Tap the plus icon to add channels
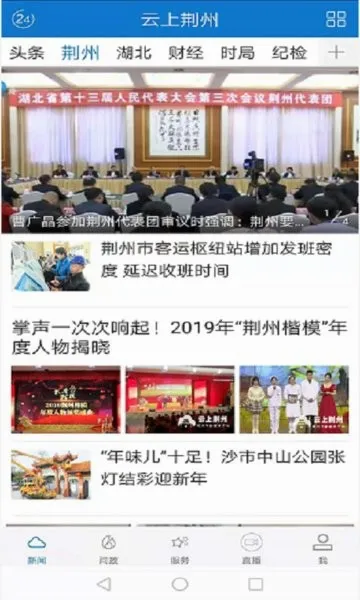The height and width of the screenshot is (600, 360). (336, 52)
